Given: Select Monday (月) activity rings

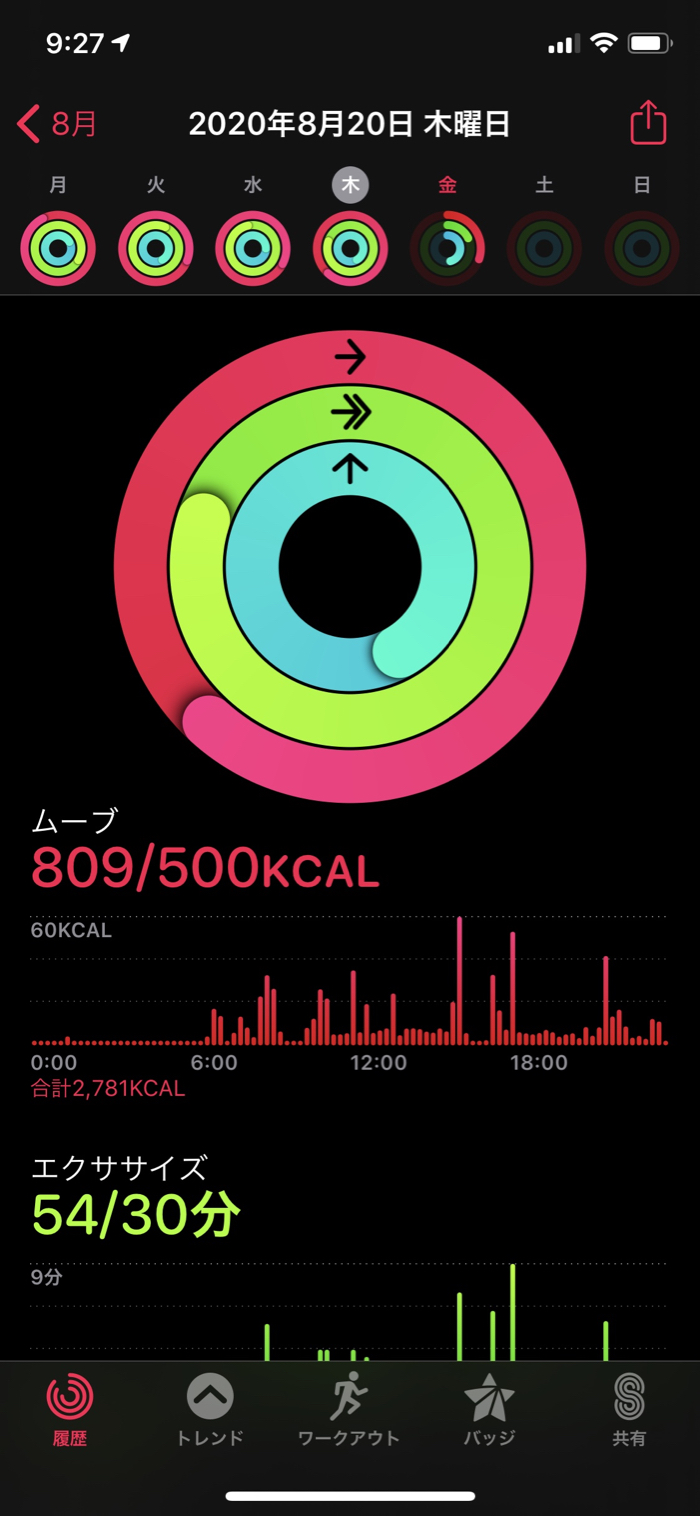Looking at the screenshot, I should (x=59, y=248).
